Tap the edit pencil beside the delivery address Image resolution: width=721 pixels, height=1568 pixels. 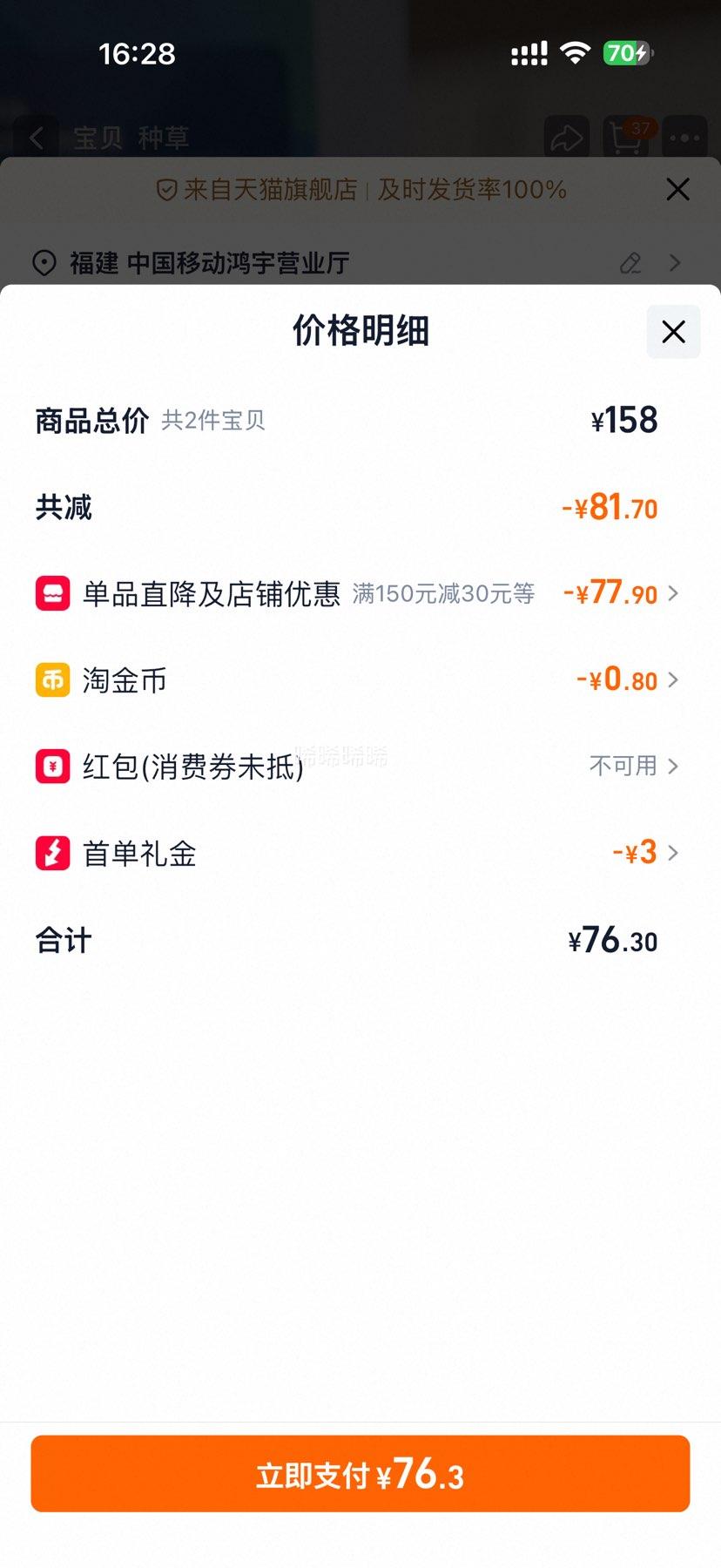tap(630, 263)
